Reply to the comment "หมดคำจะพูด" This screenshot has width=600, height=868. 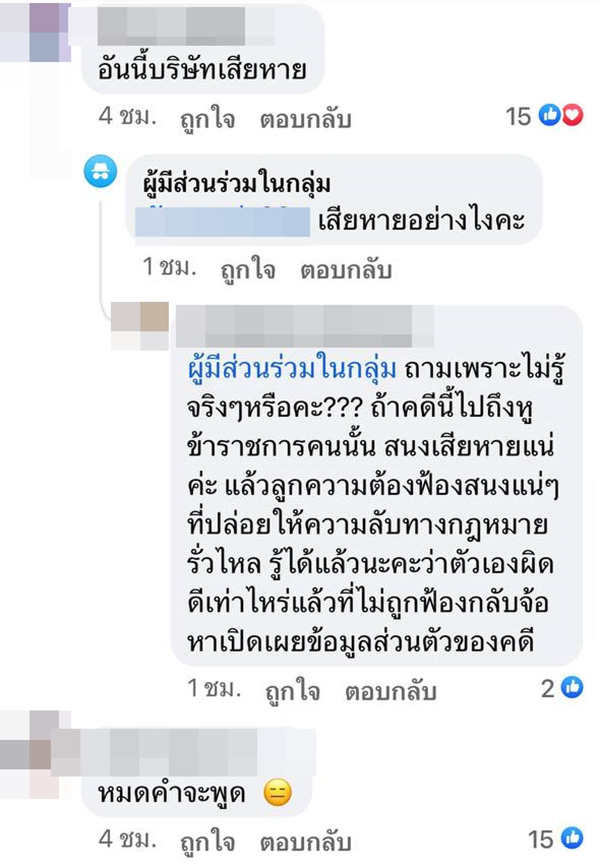306,838
